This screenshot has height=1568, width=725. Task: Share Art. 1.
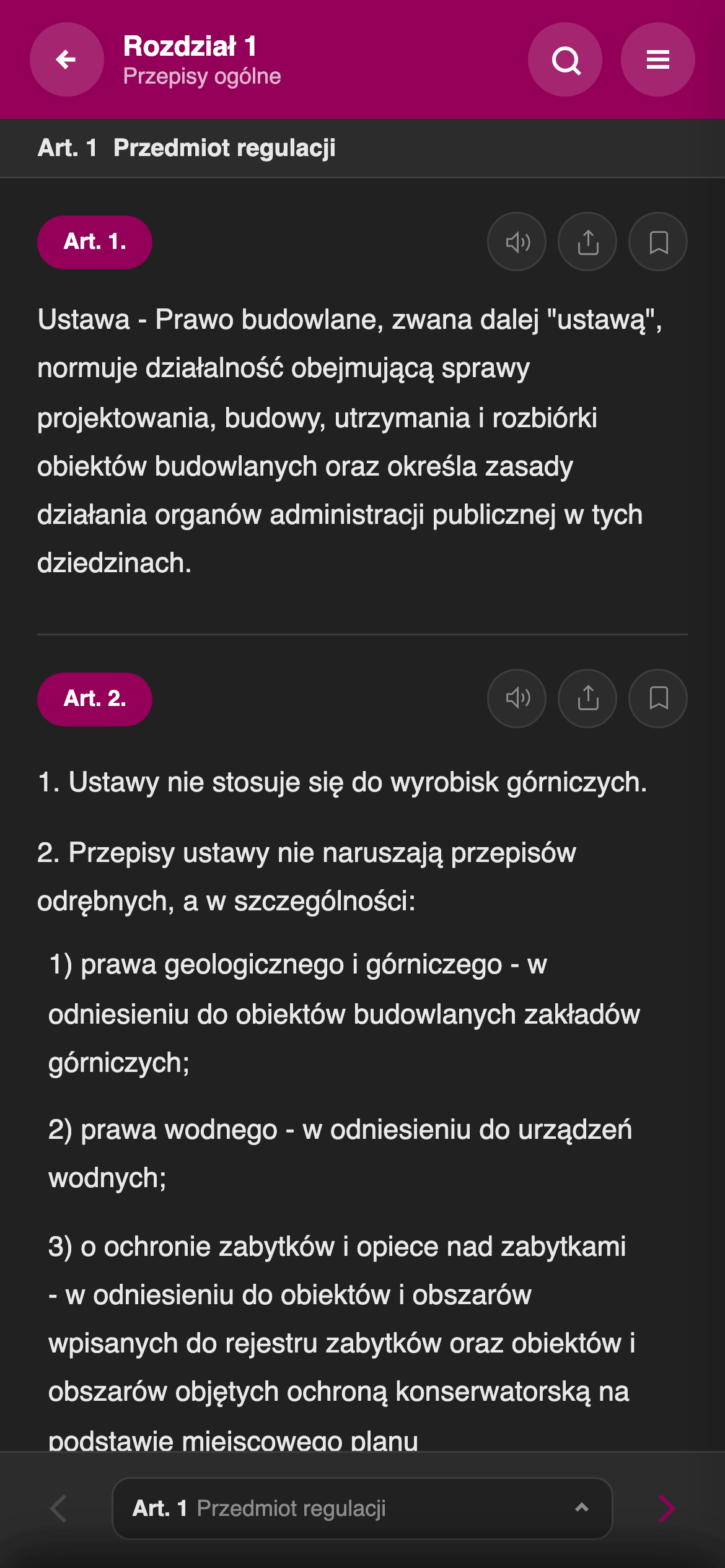pos(587,242)
